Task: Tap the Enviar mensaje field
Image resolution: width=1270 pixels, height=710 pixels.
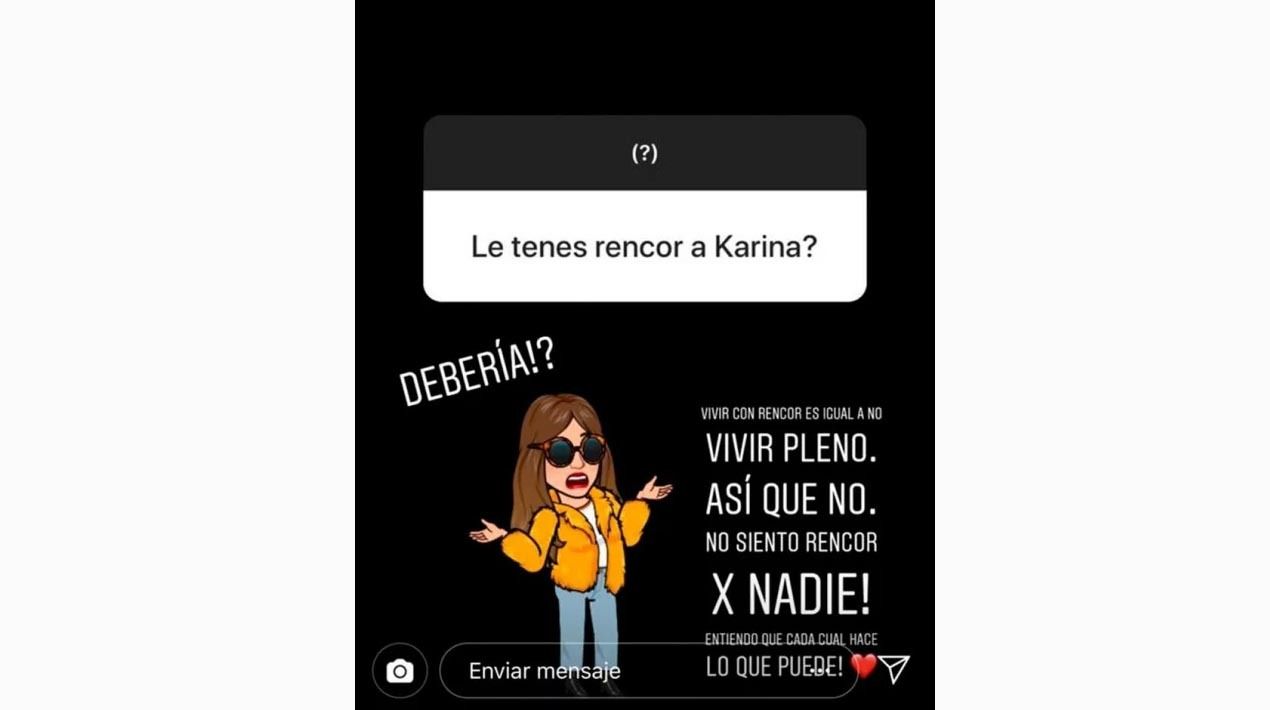Action: [x=600, y=671]
